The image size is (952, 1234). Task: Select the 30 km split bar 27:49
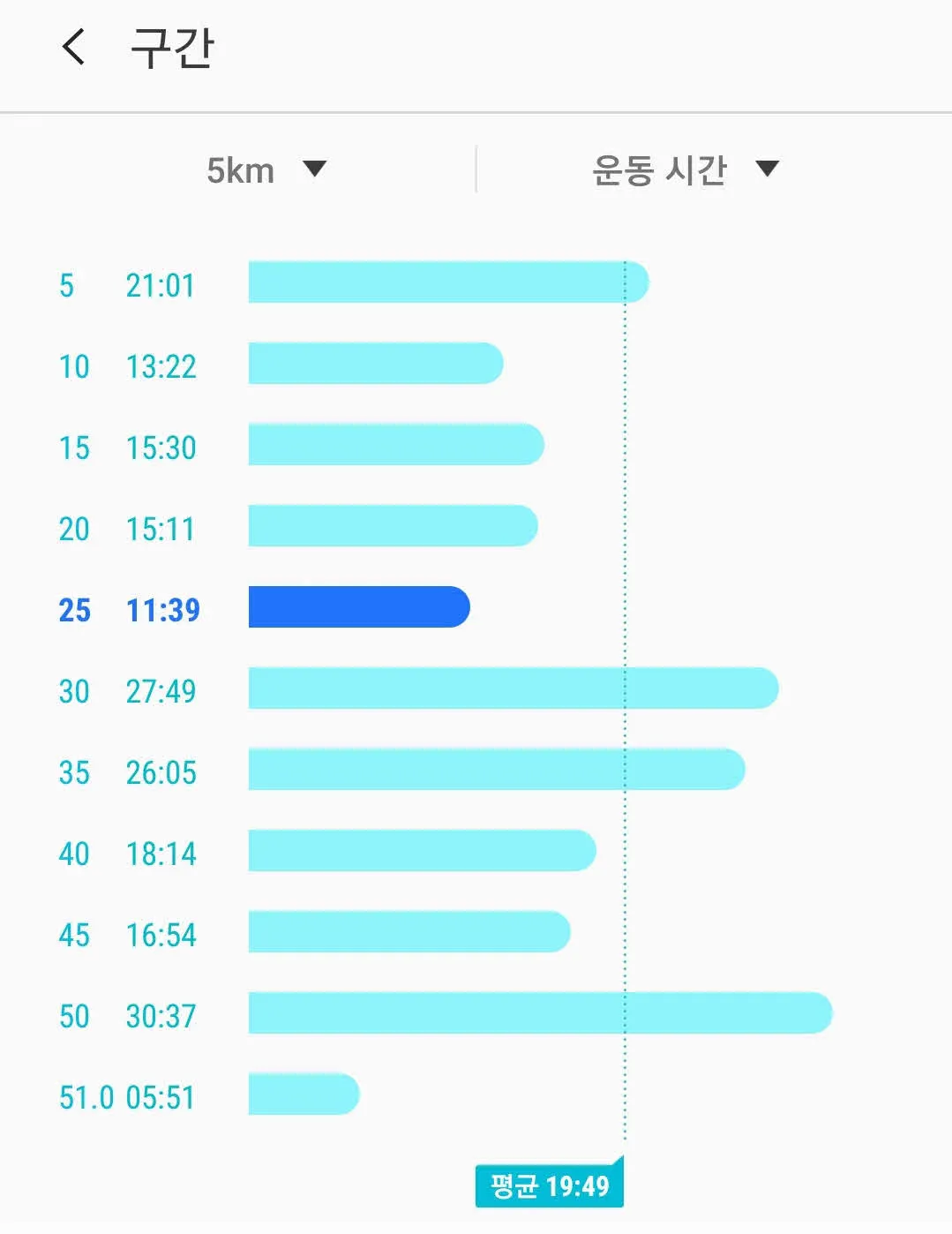513,688
